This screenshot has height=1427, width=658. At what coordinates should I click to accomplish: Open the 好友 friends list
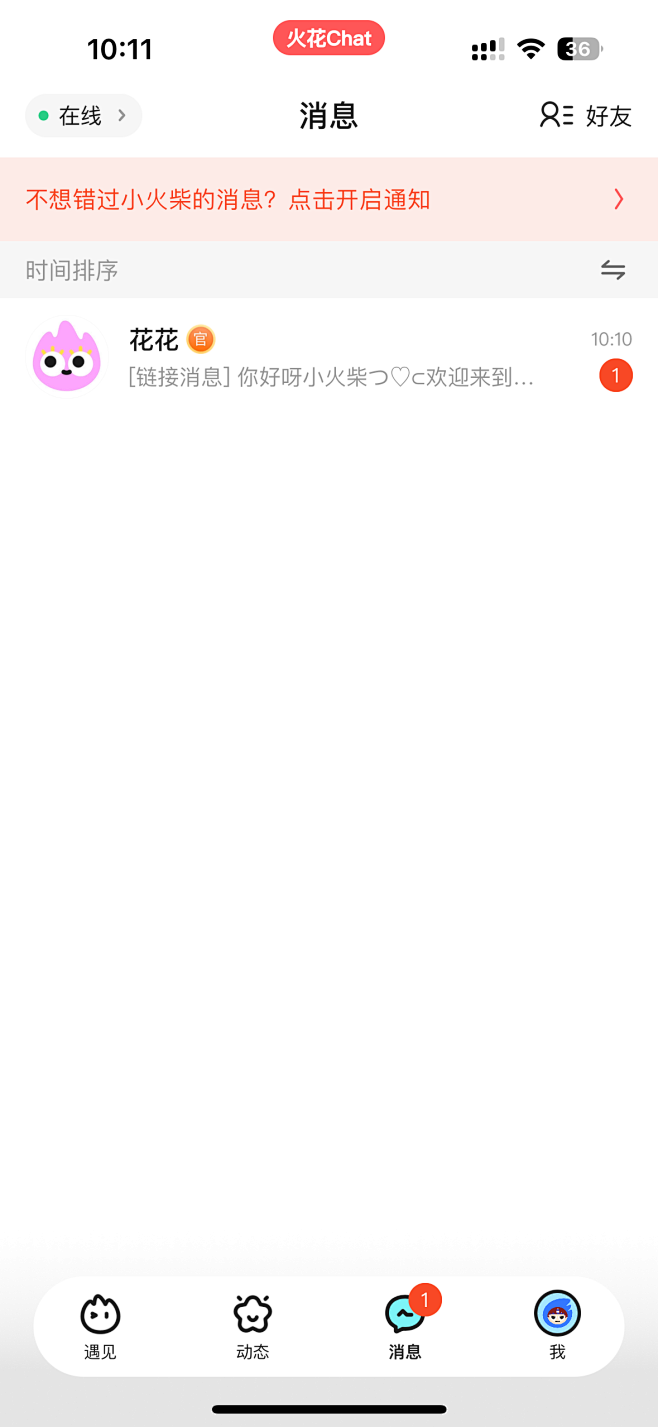click(x=586, y=116)
